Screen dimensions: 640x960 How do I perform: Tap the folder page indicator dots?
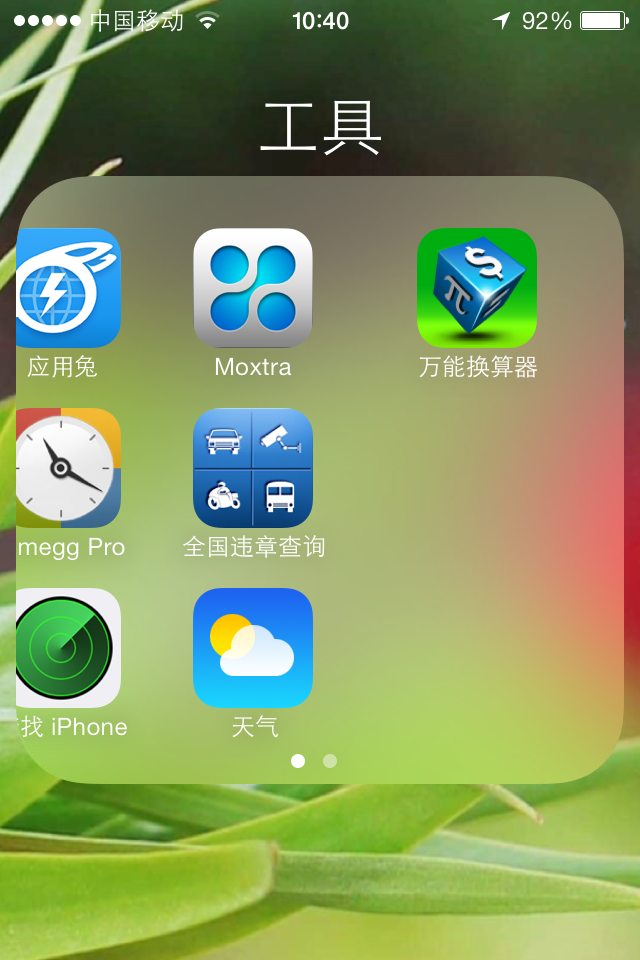click(x=314, y=761)
